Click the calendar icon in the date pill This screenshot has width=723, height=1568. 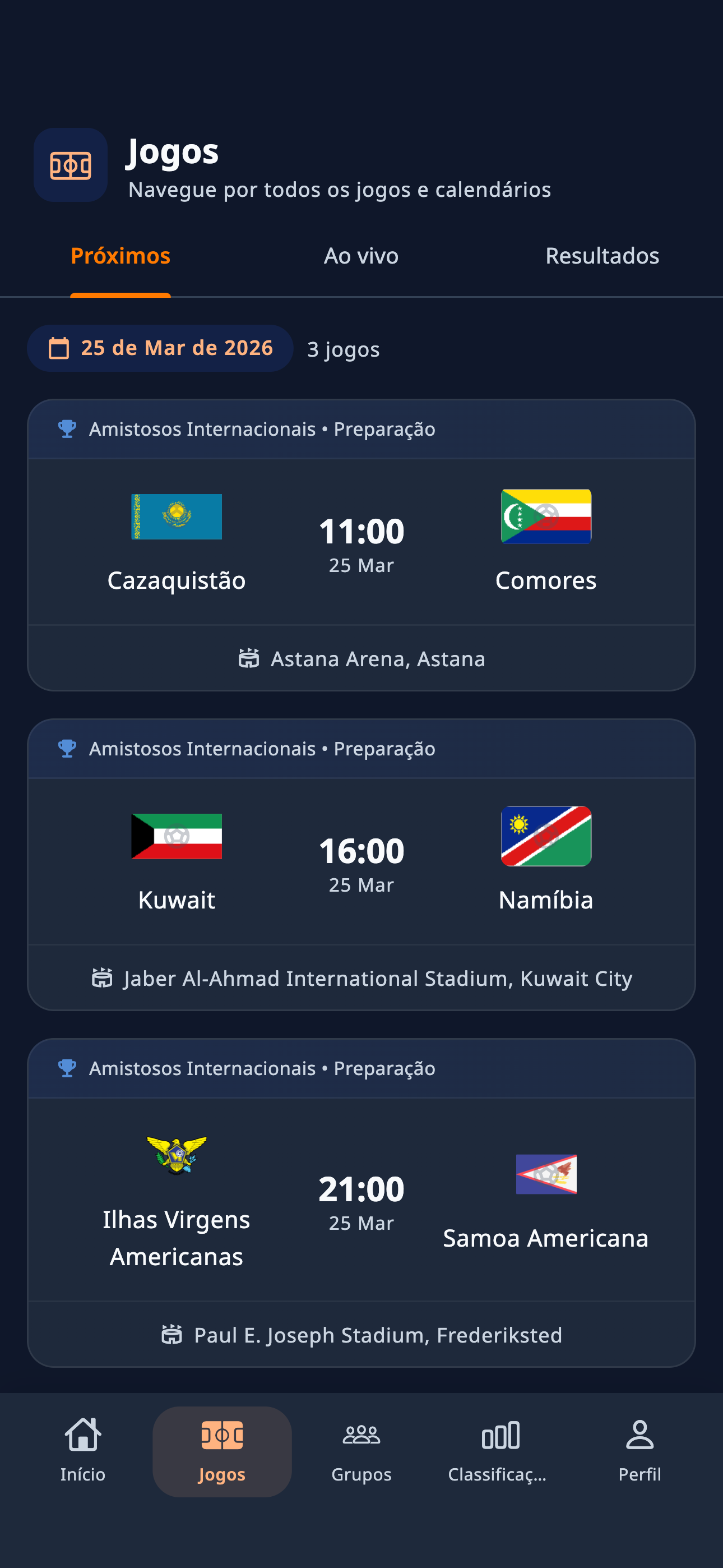pyautogui.click(x=59, y=347)
